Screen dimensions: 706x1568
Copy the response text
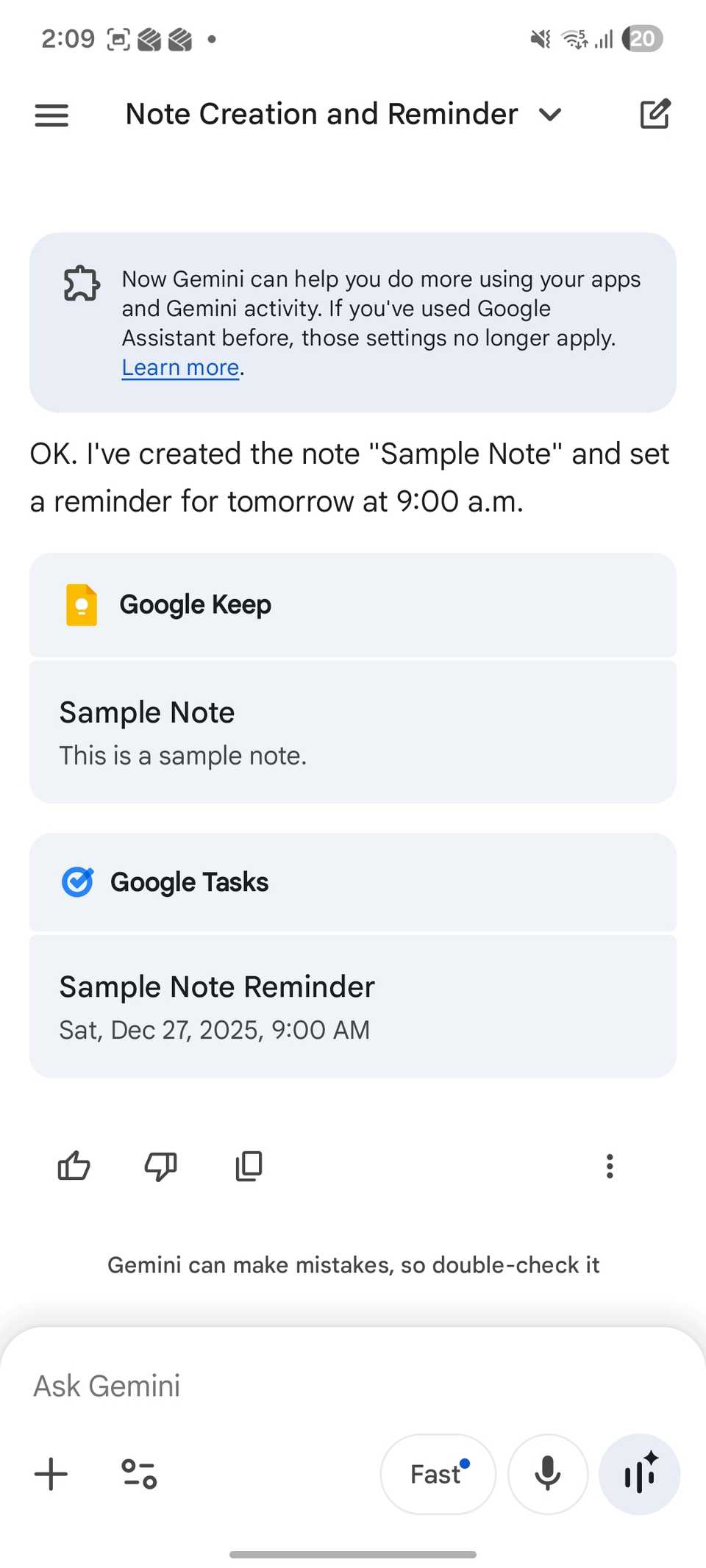tap(249, 1166)
